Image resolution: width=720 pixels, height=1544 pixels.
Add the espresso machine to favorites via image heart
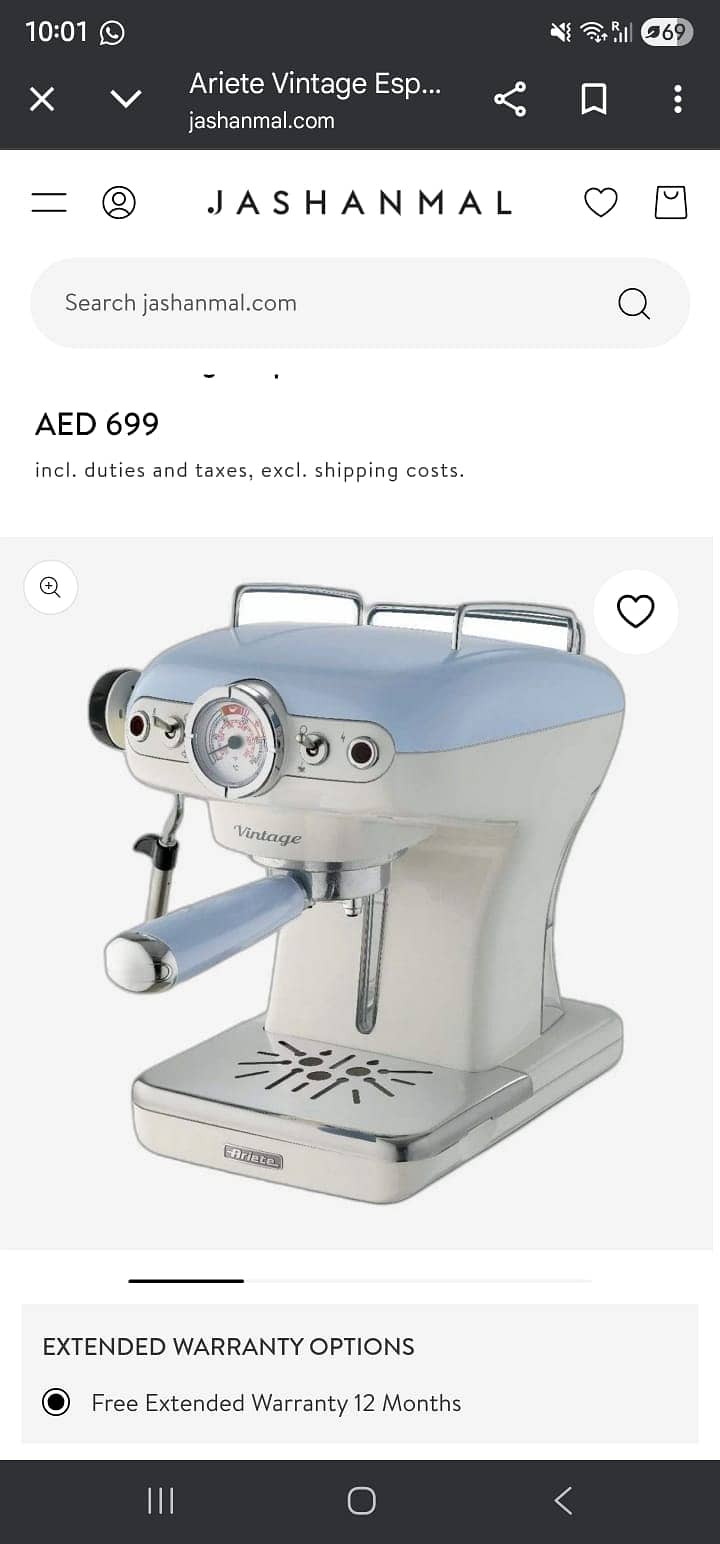click(x=636, y=612)
